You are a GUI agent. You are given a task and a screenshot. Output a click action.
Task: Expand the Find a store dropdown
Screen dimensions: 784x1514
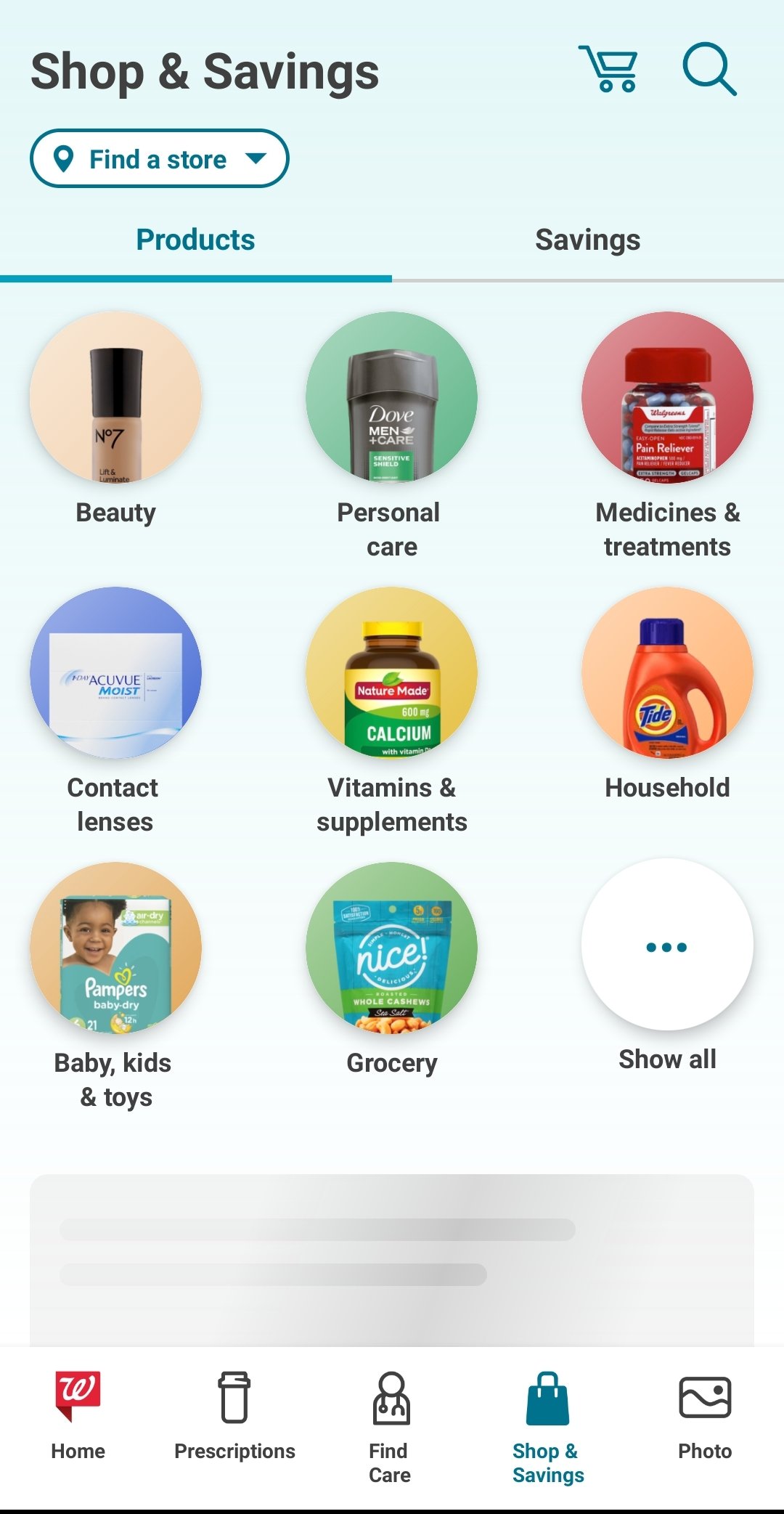[x=159, y=158]
